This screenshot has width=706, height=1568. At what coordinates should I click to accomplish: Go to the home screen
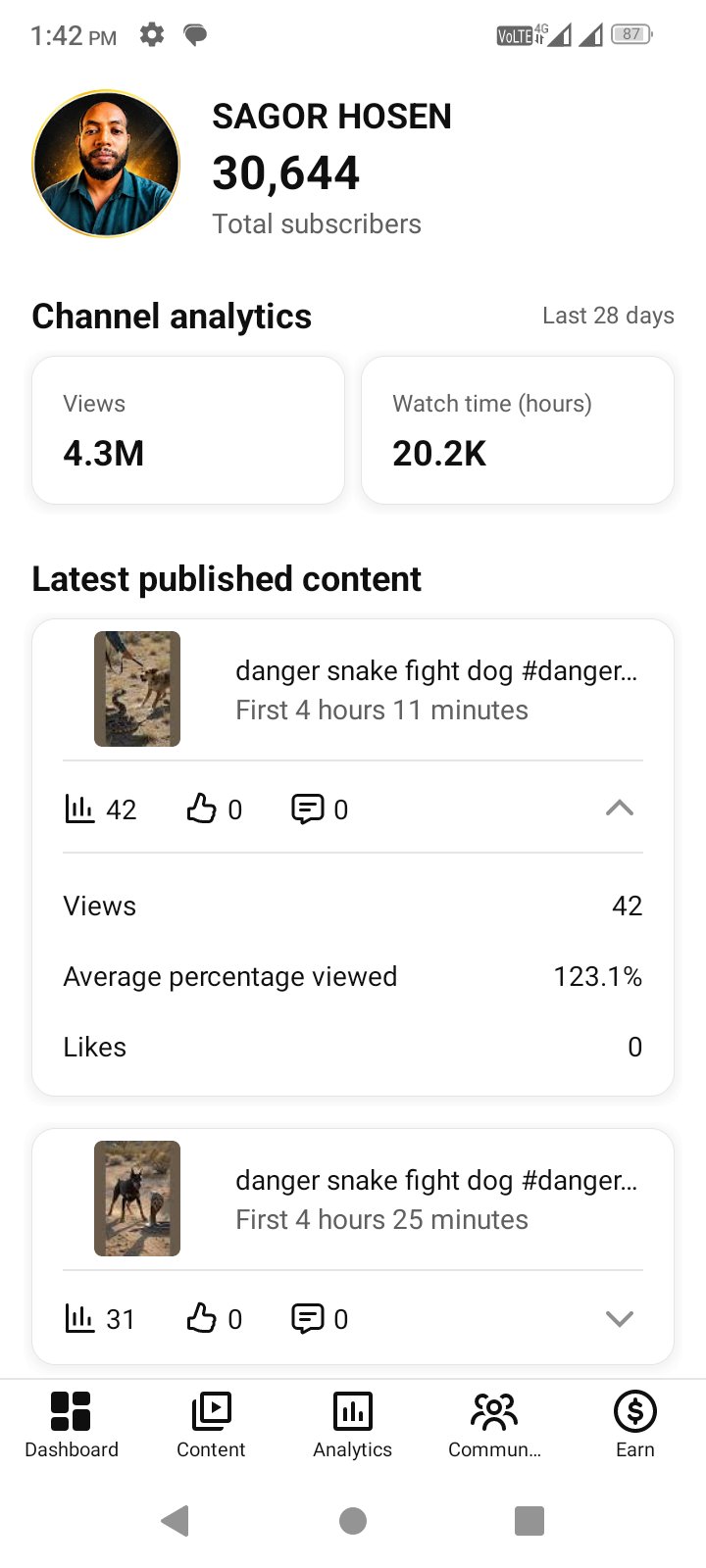tap(353, 1520)
